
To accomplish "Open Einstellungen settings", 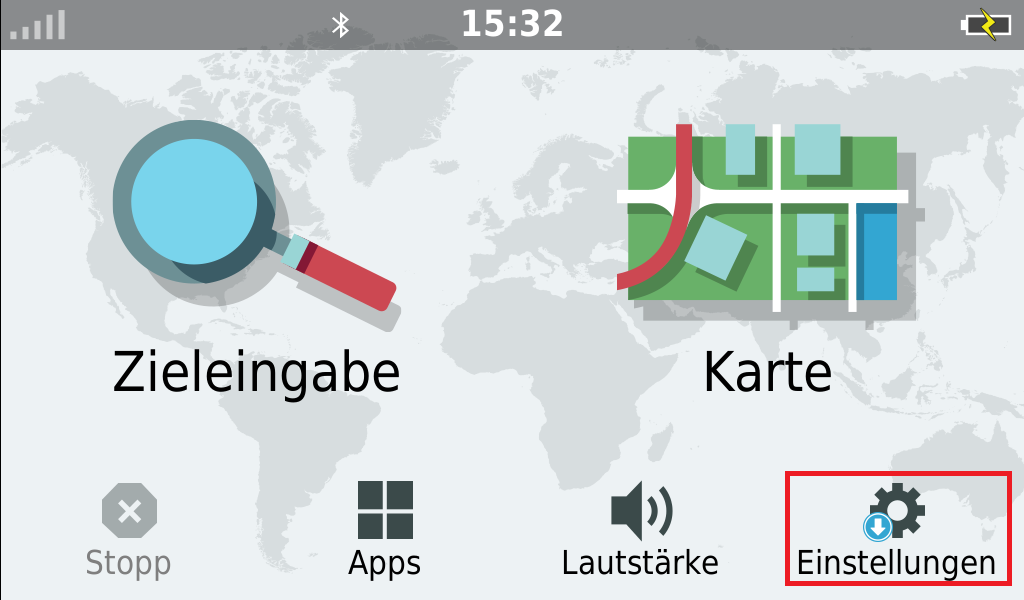I will 897,530.
